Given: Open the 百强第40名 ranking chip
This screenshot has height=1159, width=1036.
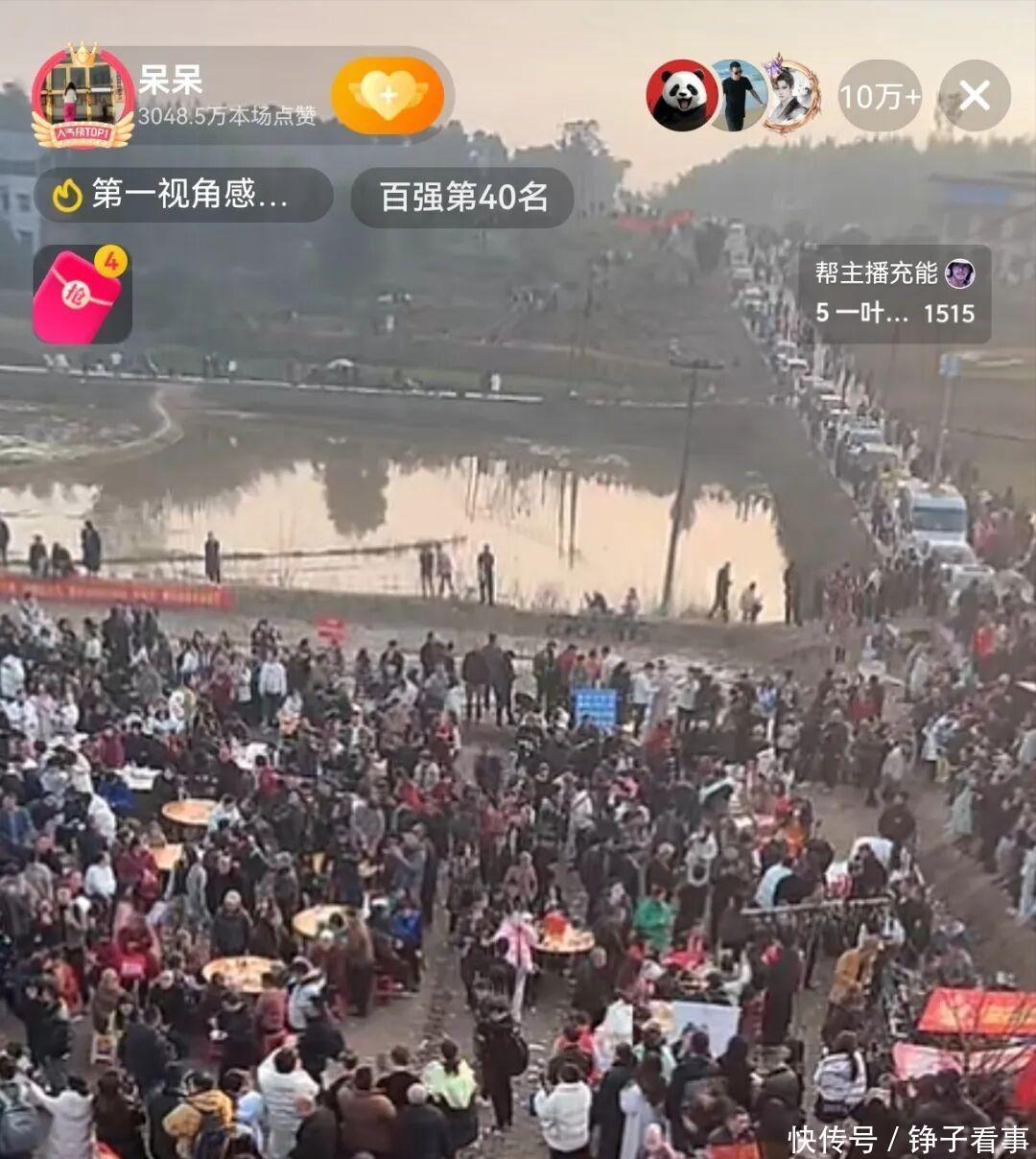Looking at the screenshot, I should point(462,198).
